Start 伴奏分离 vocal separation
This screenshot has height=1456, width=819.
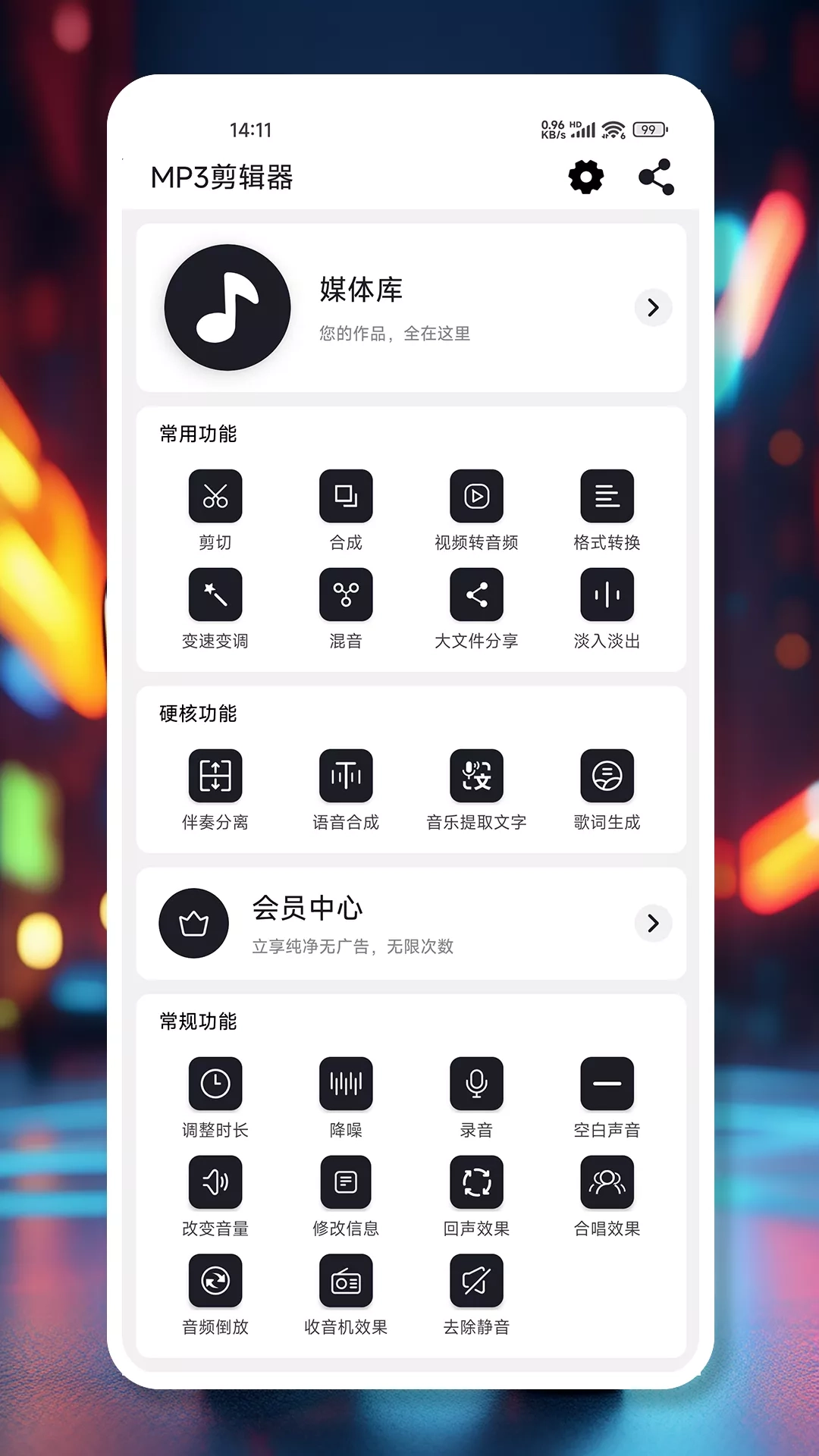tap(215, 777)
